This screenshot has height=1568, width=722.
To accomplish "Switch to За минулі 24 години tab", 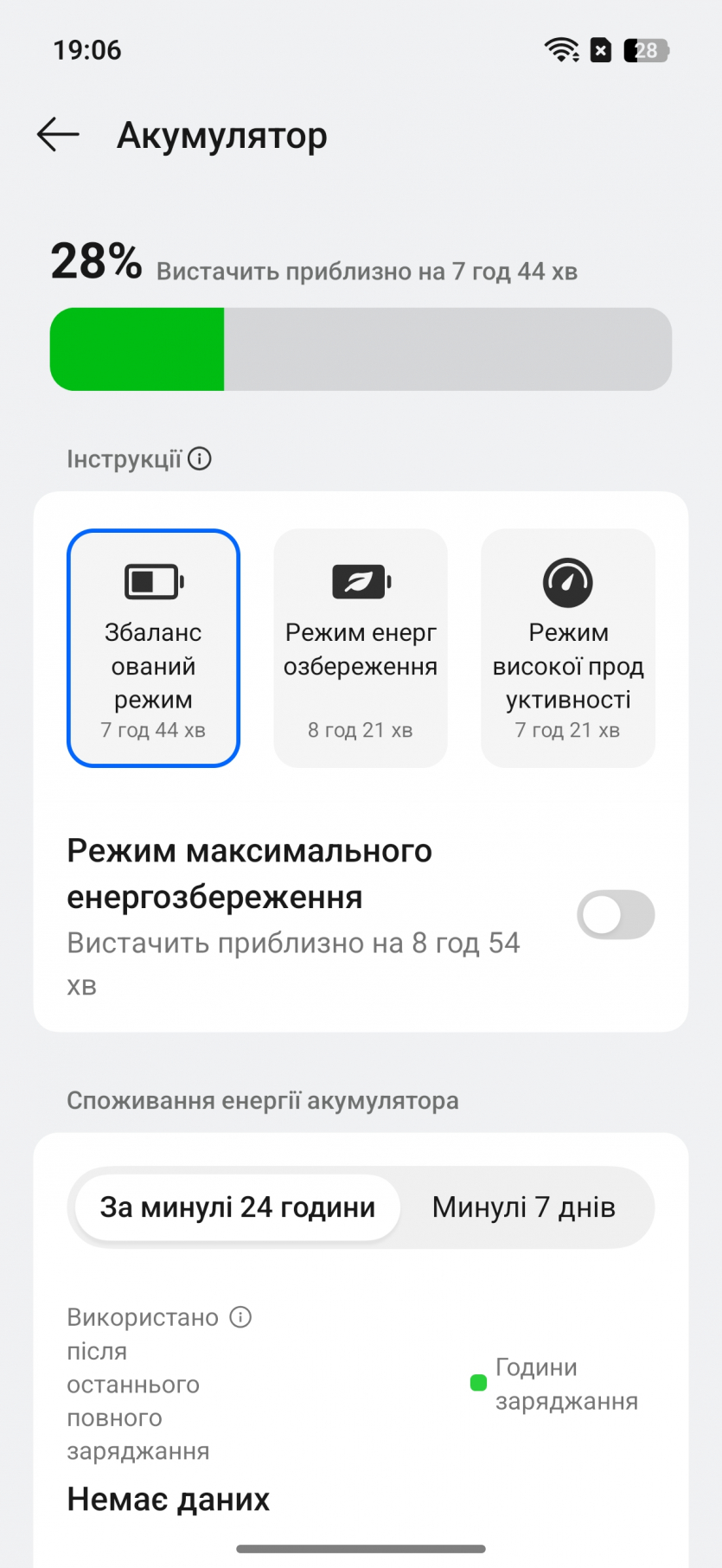I will [x=238, y=1207].
